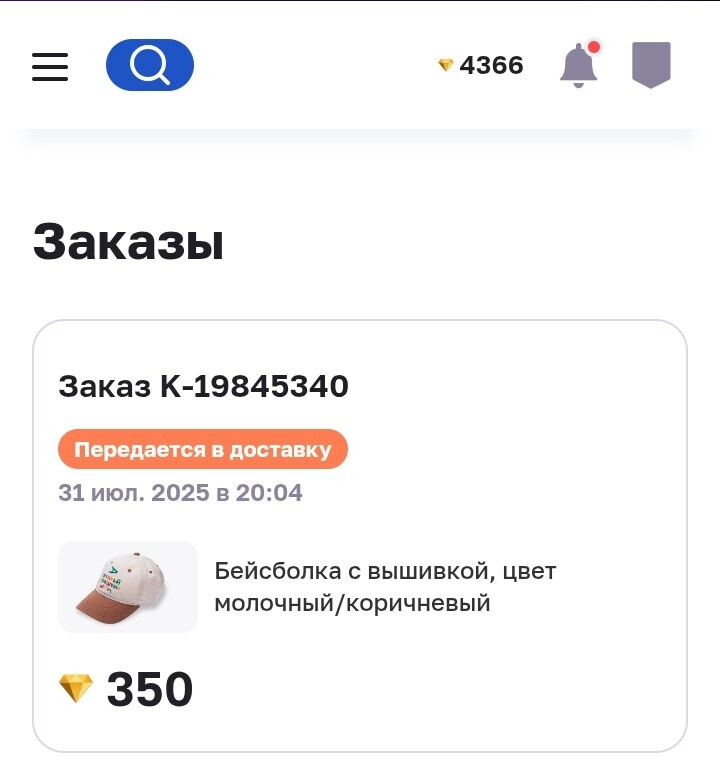Click the red notification dot on the bell
The width and height of the screenshot is (720, 761).
tap(595, 46)
